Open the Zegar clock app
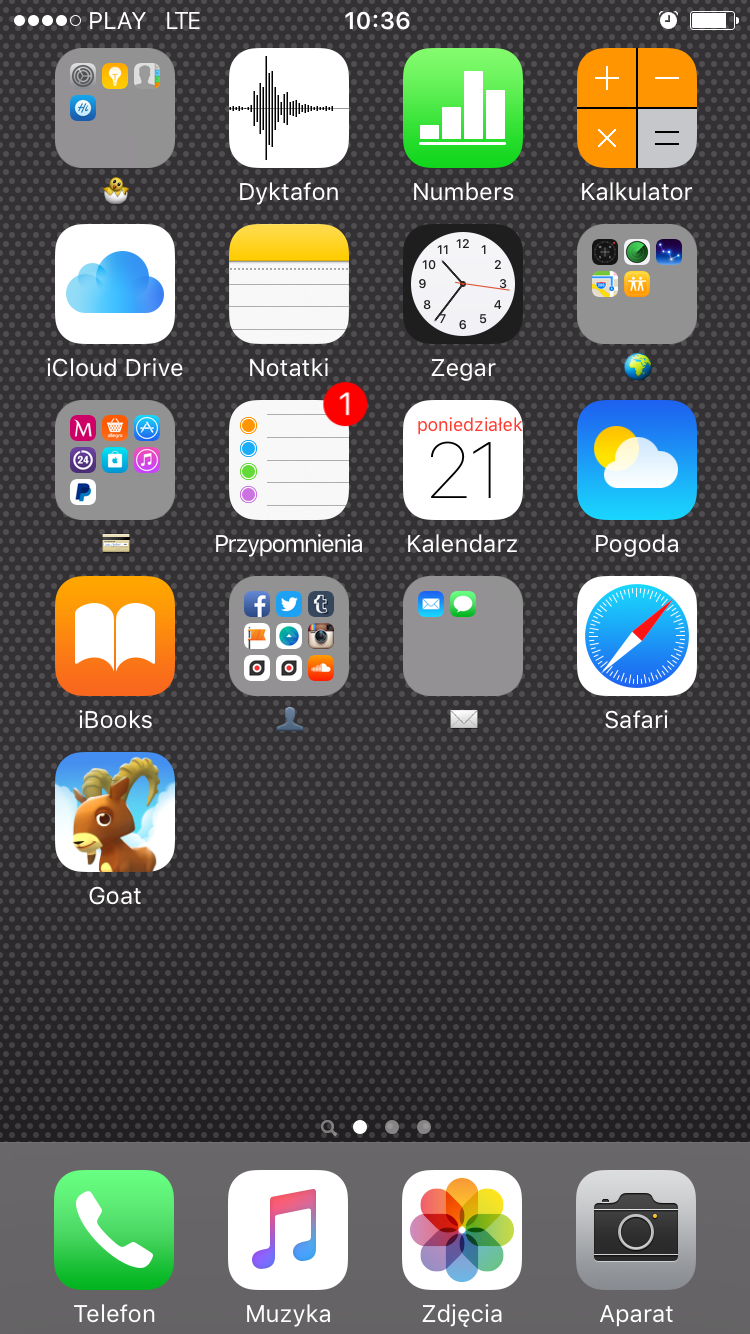 [463, 284]
